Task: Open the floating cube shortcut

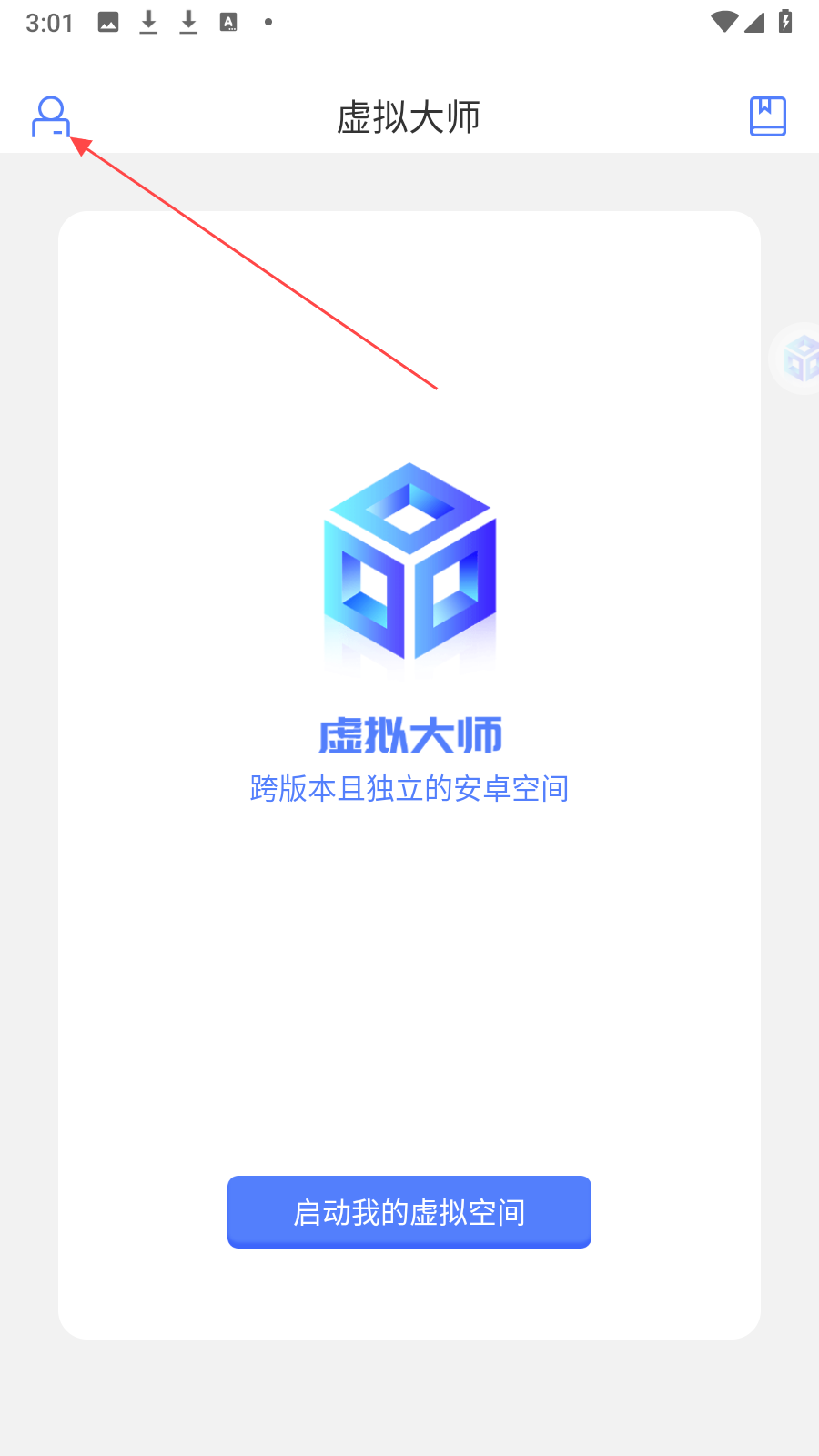Action: (799, 359)
